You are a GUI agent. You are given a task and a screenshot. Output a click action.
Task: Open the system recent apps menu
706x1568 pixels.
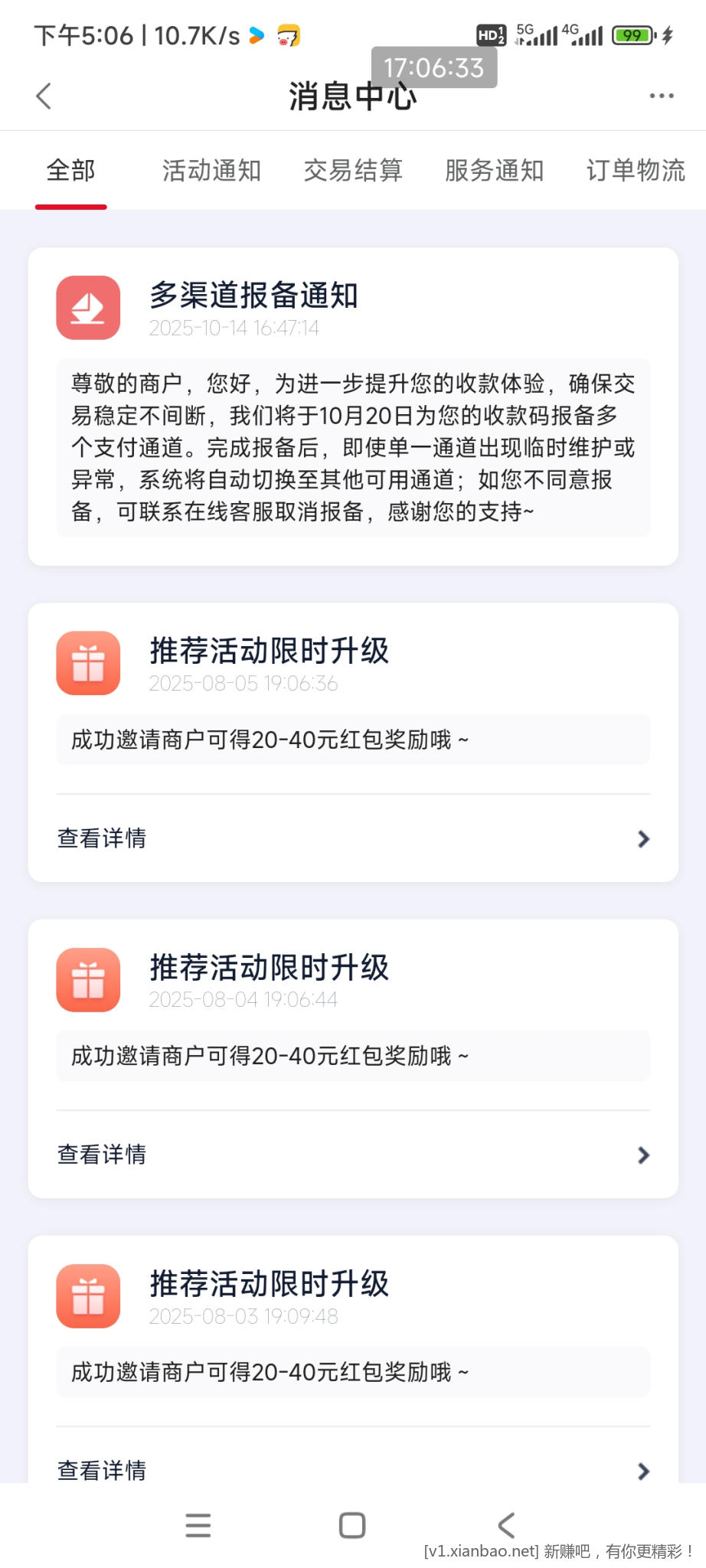(198, 1525)
